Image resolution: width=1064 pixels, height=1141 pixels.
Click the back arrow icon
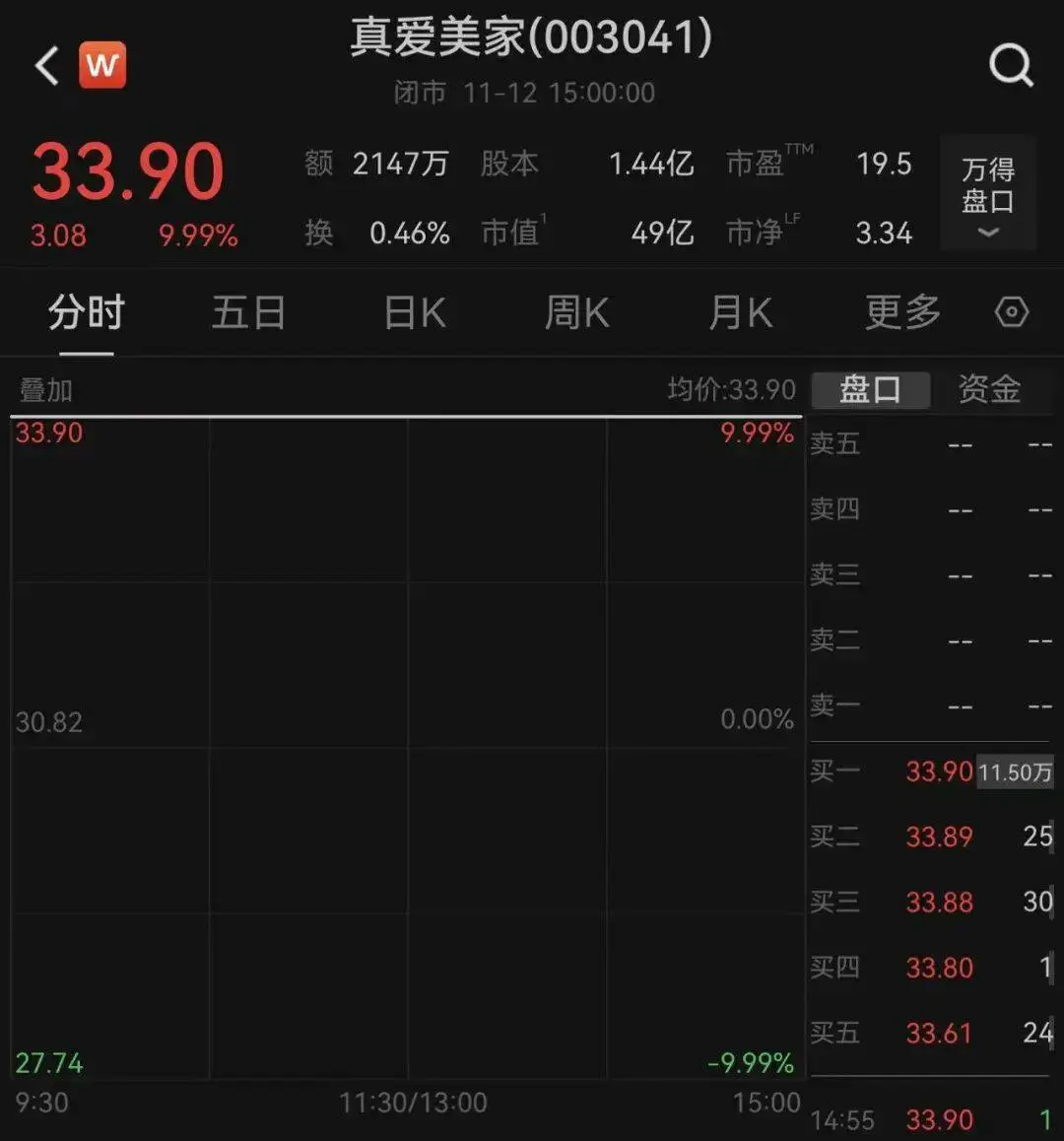[x=44, y=64]
